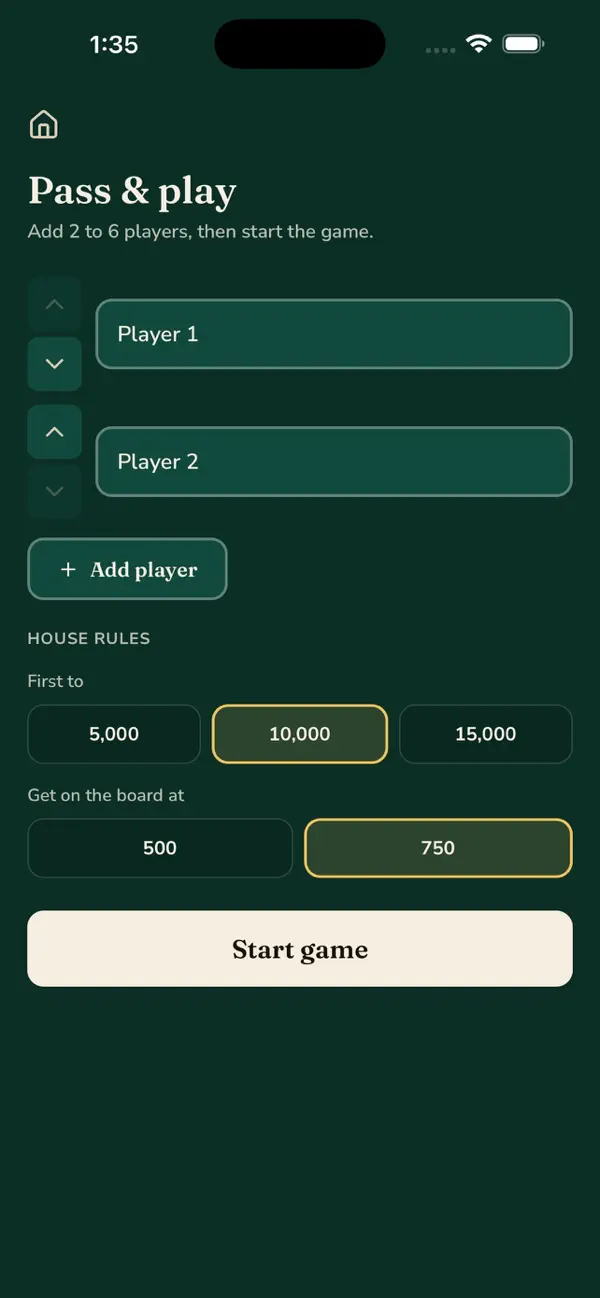Screen dimensions: 600x1298
Task: Choose first to 15,000
Action: [x=486, y=734]
